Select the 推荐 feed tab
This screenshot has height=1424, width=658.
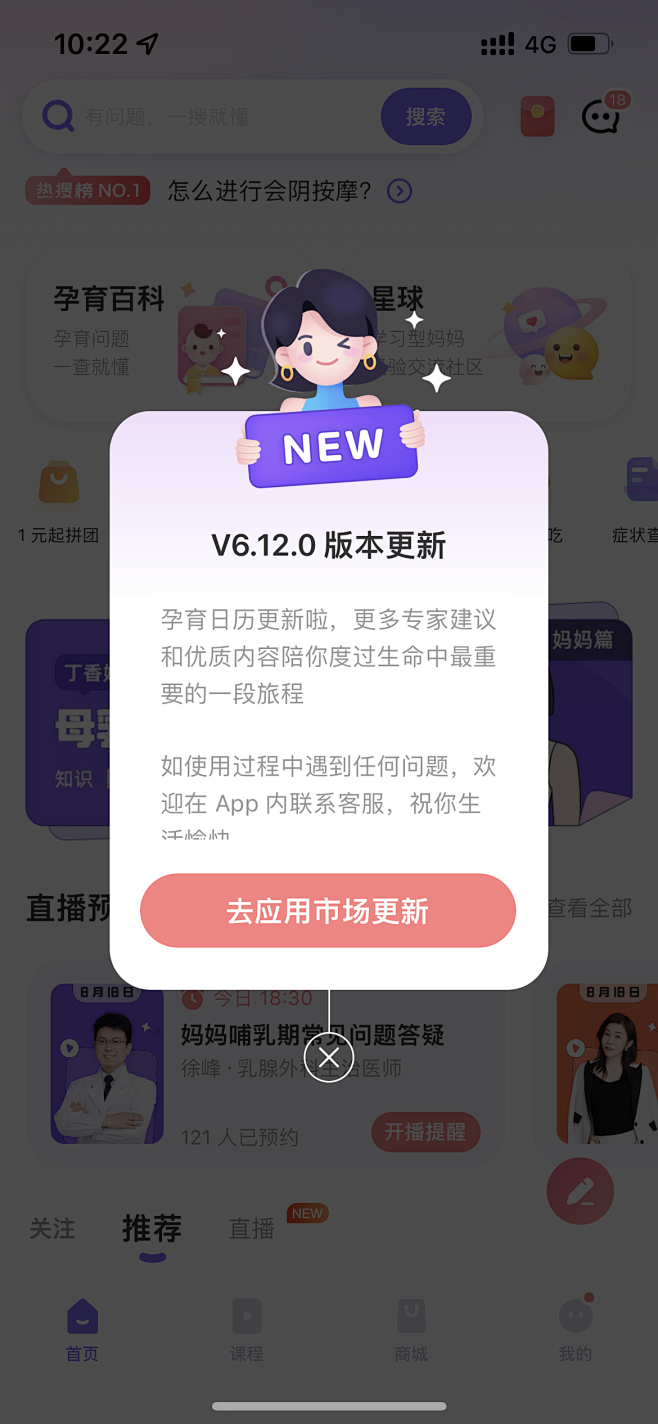pyautogui.click(x=152, y=1228)
